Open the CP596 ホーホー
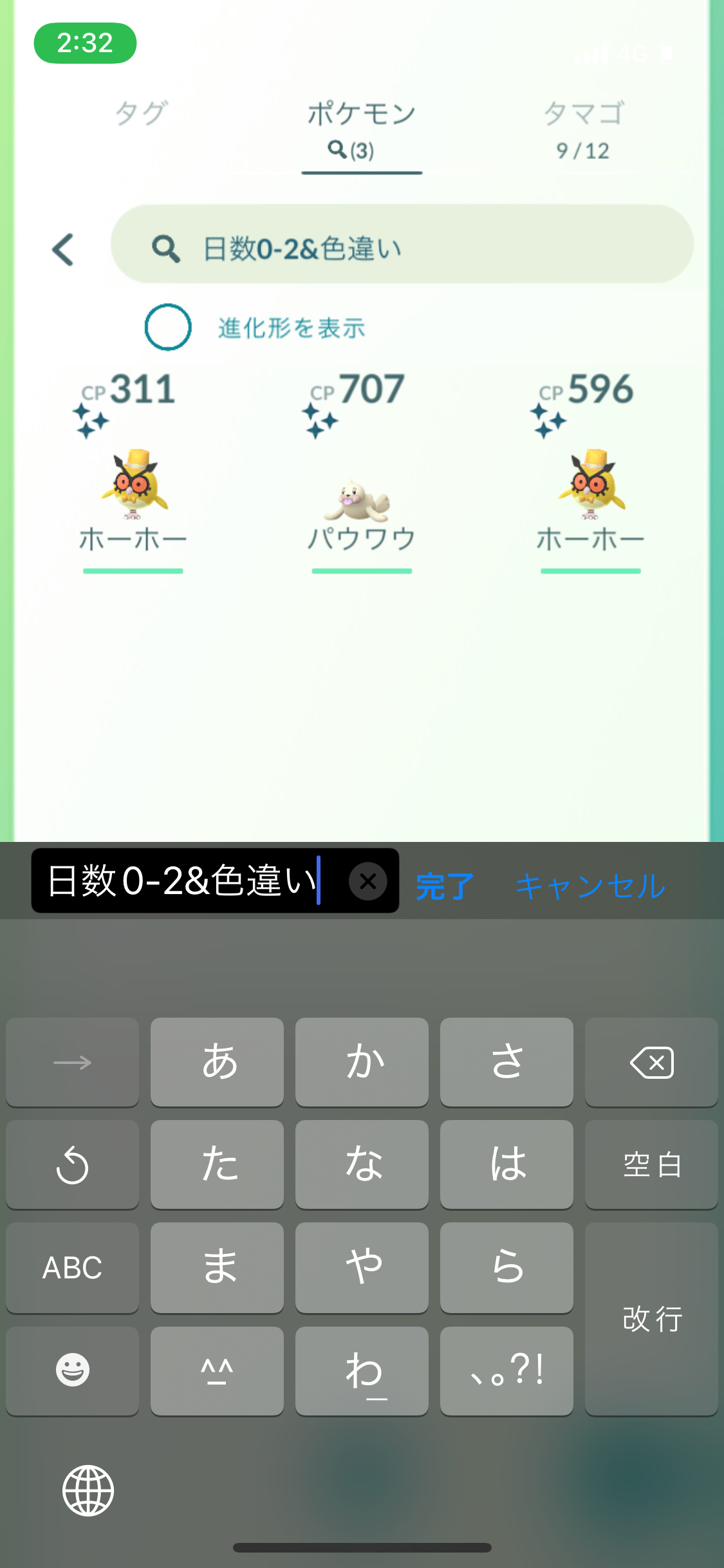 590,476
